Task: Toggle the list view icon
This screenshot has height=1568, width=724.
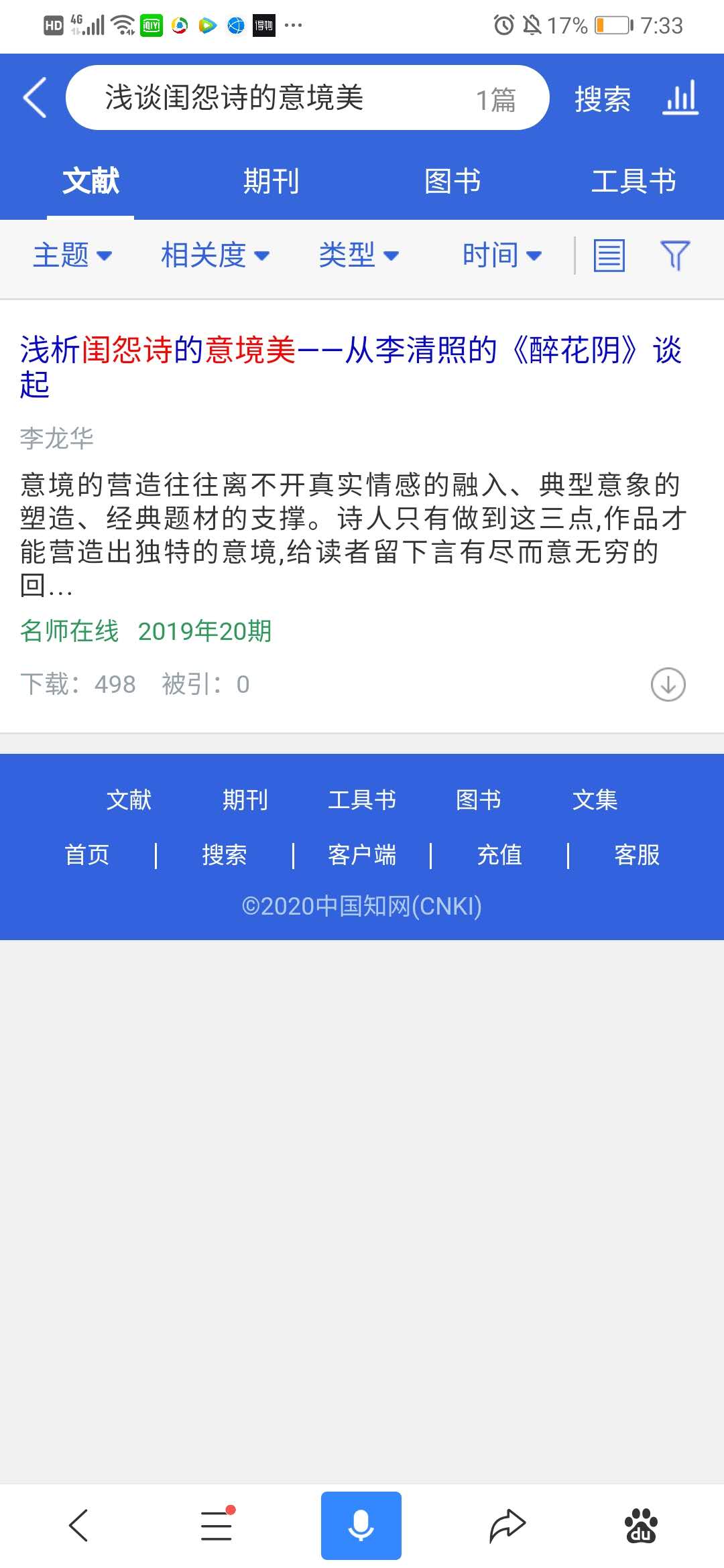Action: (609, 256)
